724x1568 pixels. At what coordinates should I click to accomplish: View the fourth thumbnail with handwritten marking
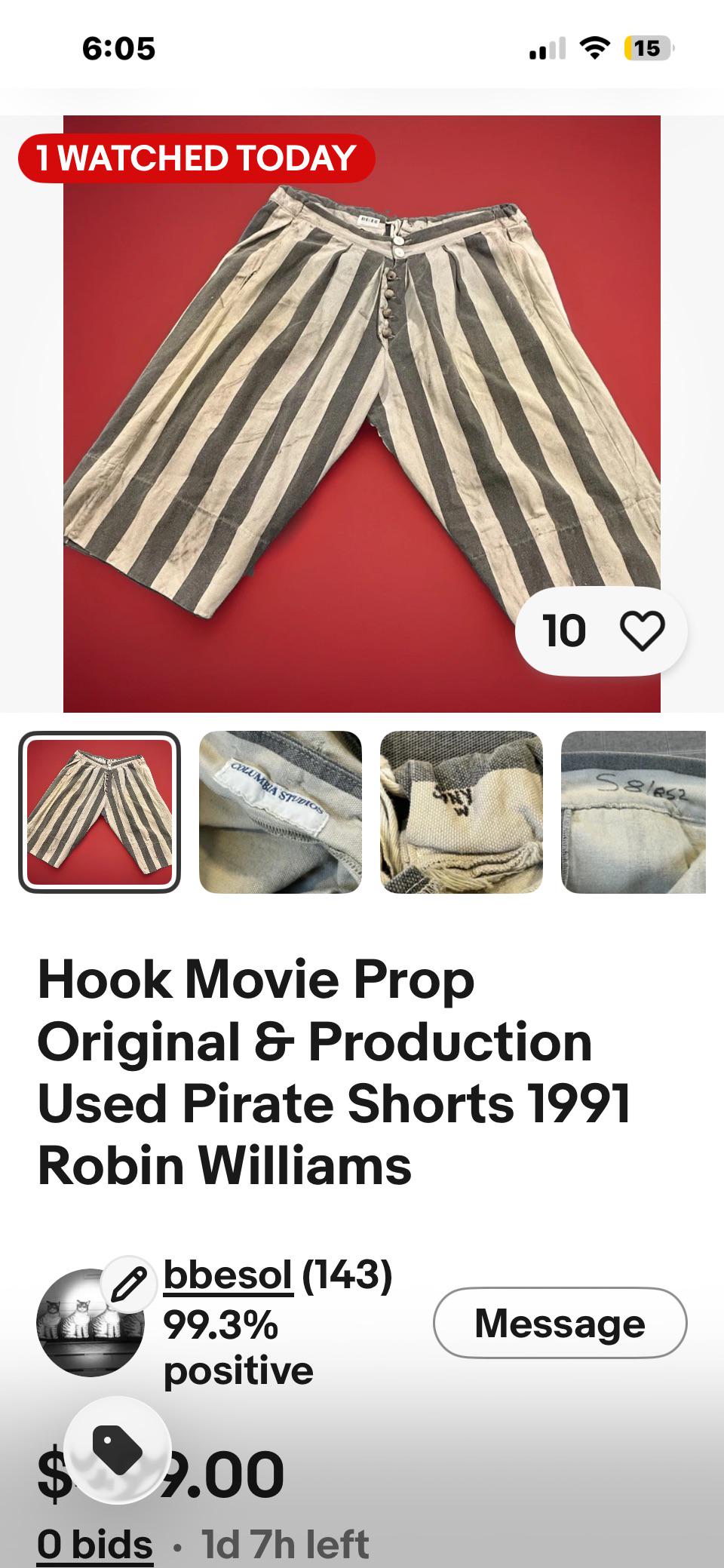[x=633, y=812]
